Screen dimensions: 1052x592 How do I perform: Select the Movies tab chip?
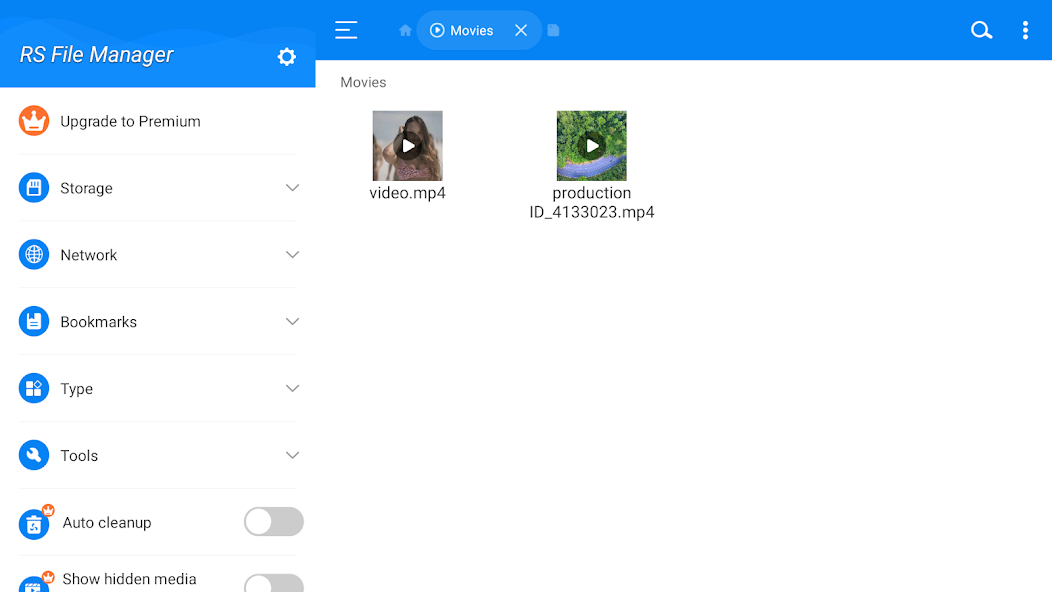tap(463, 31)
